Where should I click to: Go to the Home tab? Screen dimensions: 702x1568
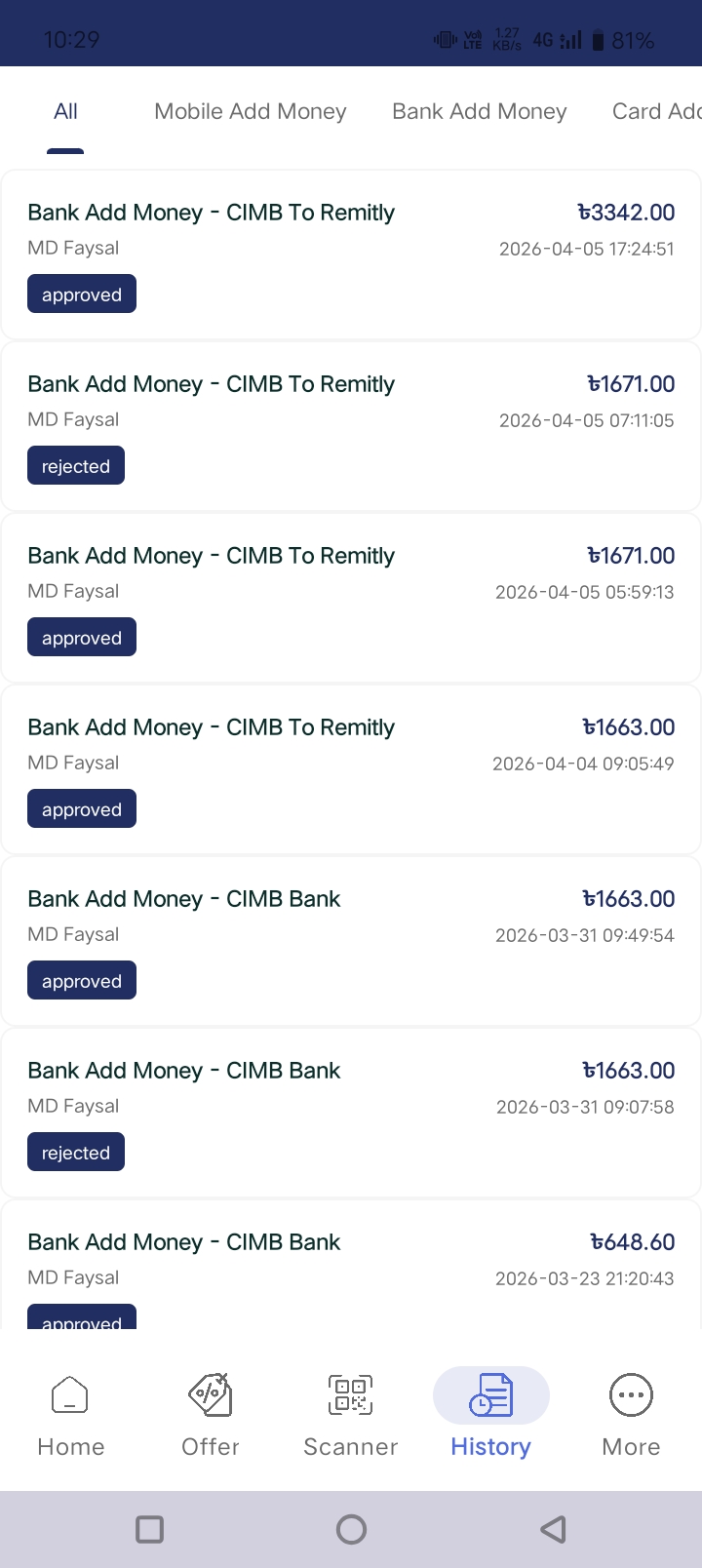pos(70,1416)
